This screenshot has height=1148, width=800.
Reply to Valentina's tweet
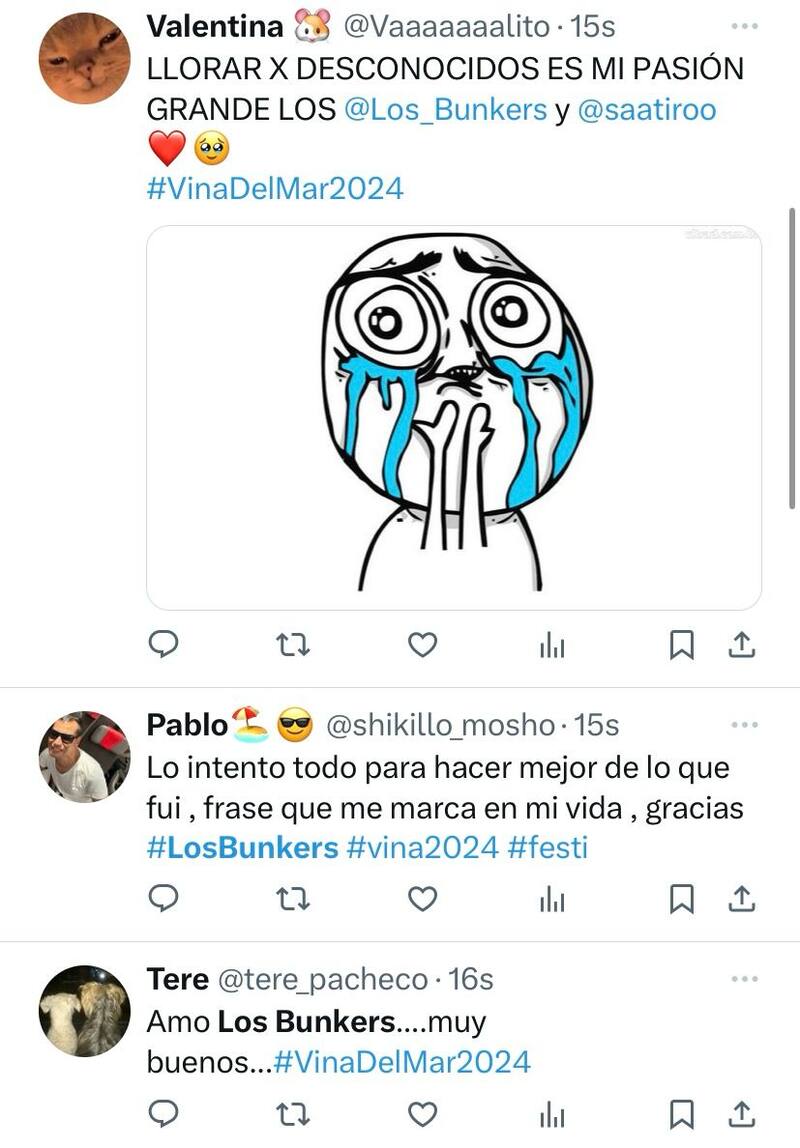point(163,646)
